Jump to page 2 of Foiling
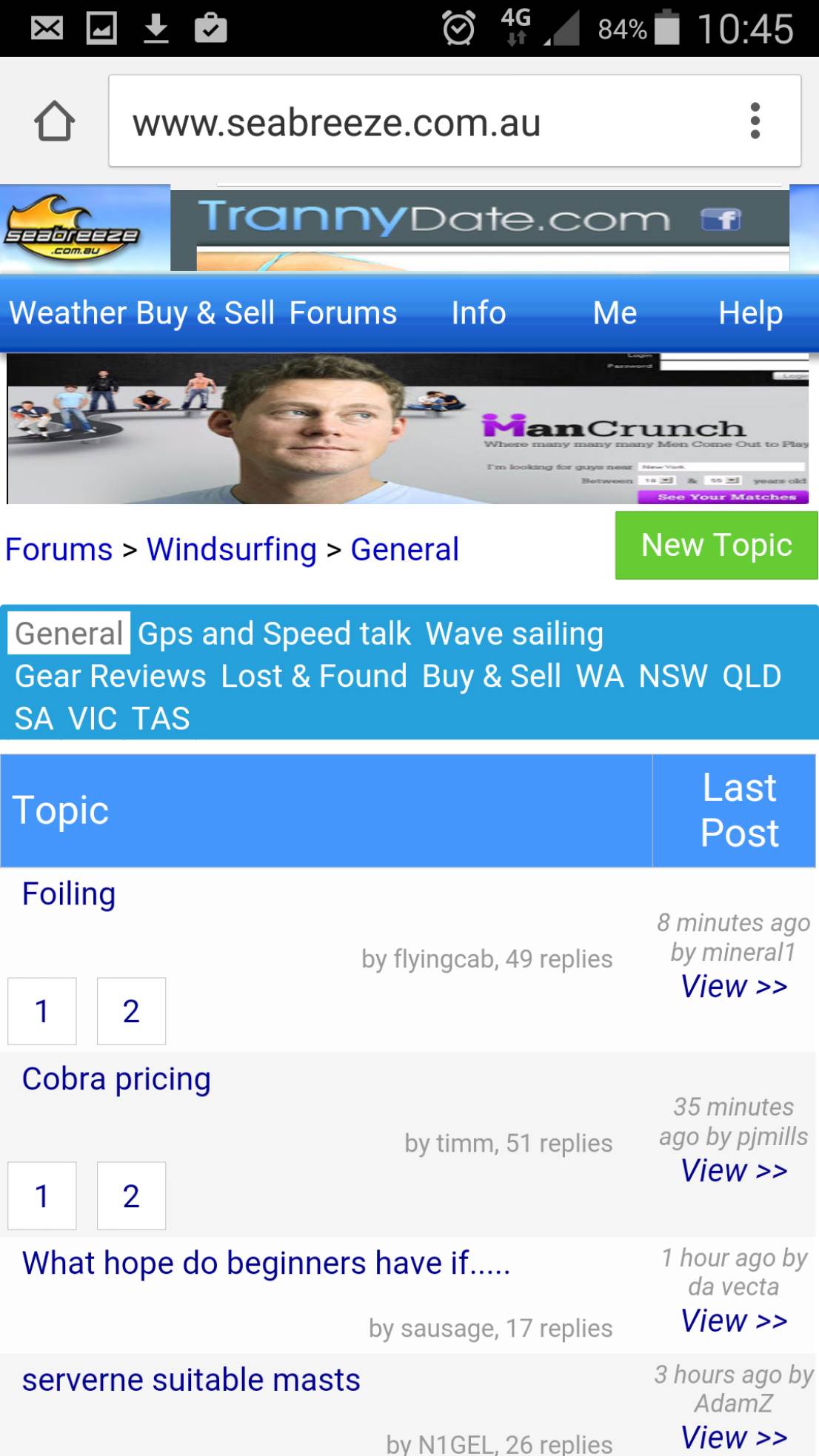Image resolution: width=819 pixels, height=1456 pixels. pyautogui.click(x=131, y=1011)
